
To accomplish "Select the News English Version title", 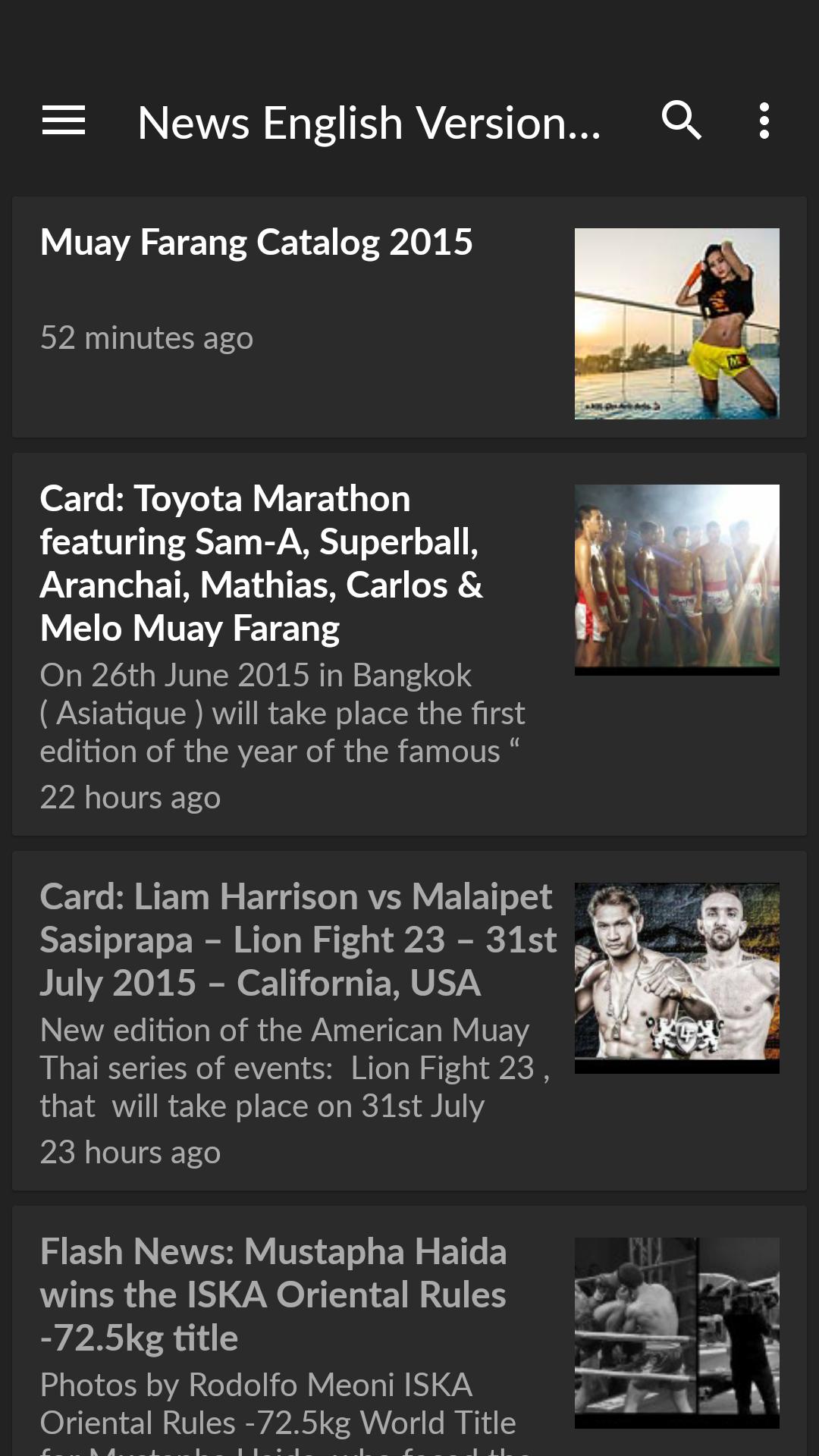I will click(369, 121).
